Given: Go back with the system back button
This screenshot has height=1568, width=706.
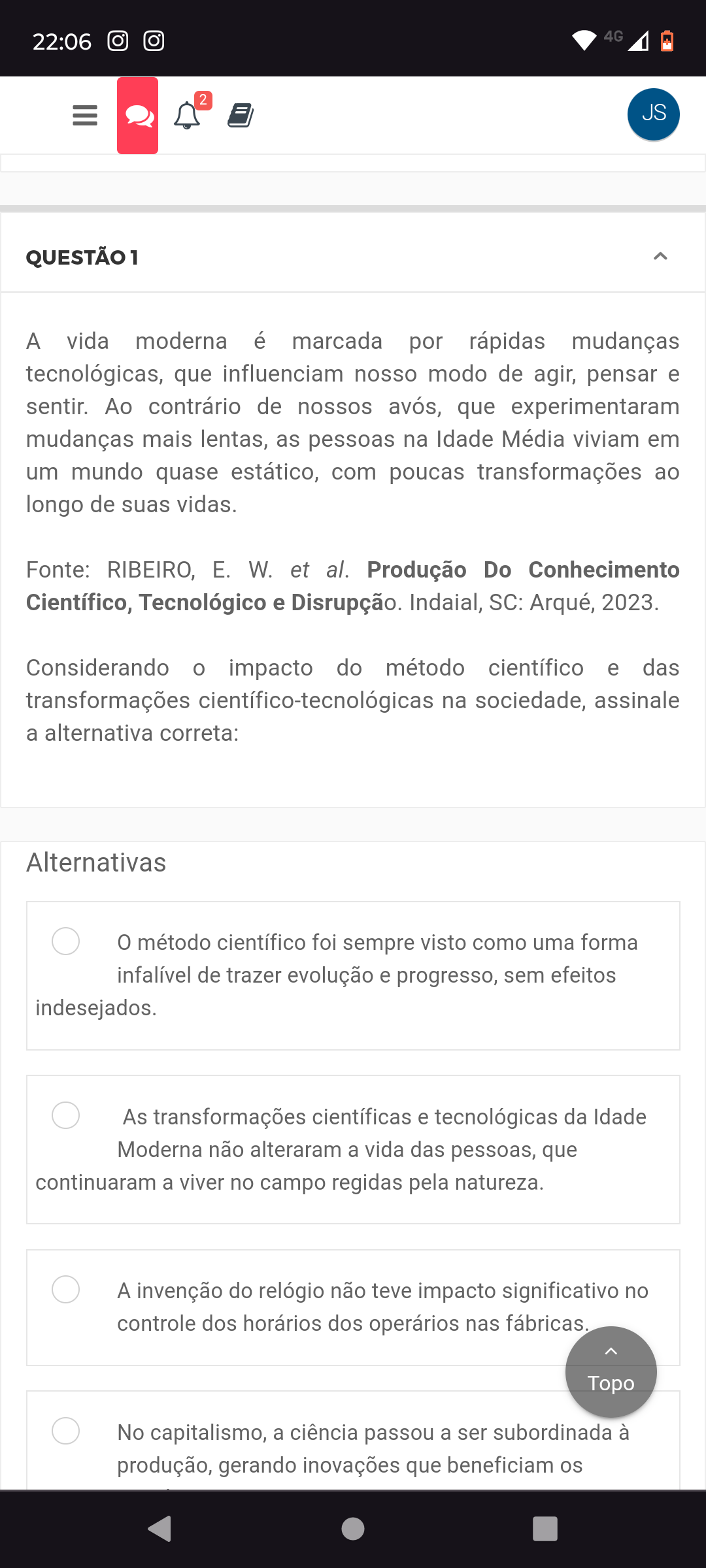Looking at the screenshot, I should [x=160, y=1529].
